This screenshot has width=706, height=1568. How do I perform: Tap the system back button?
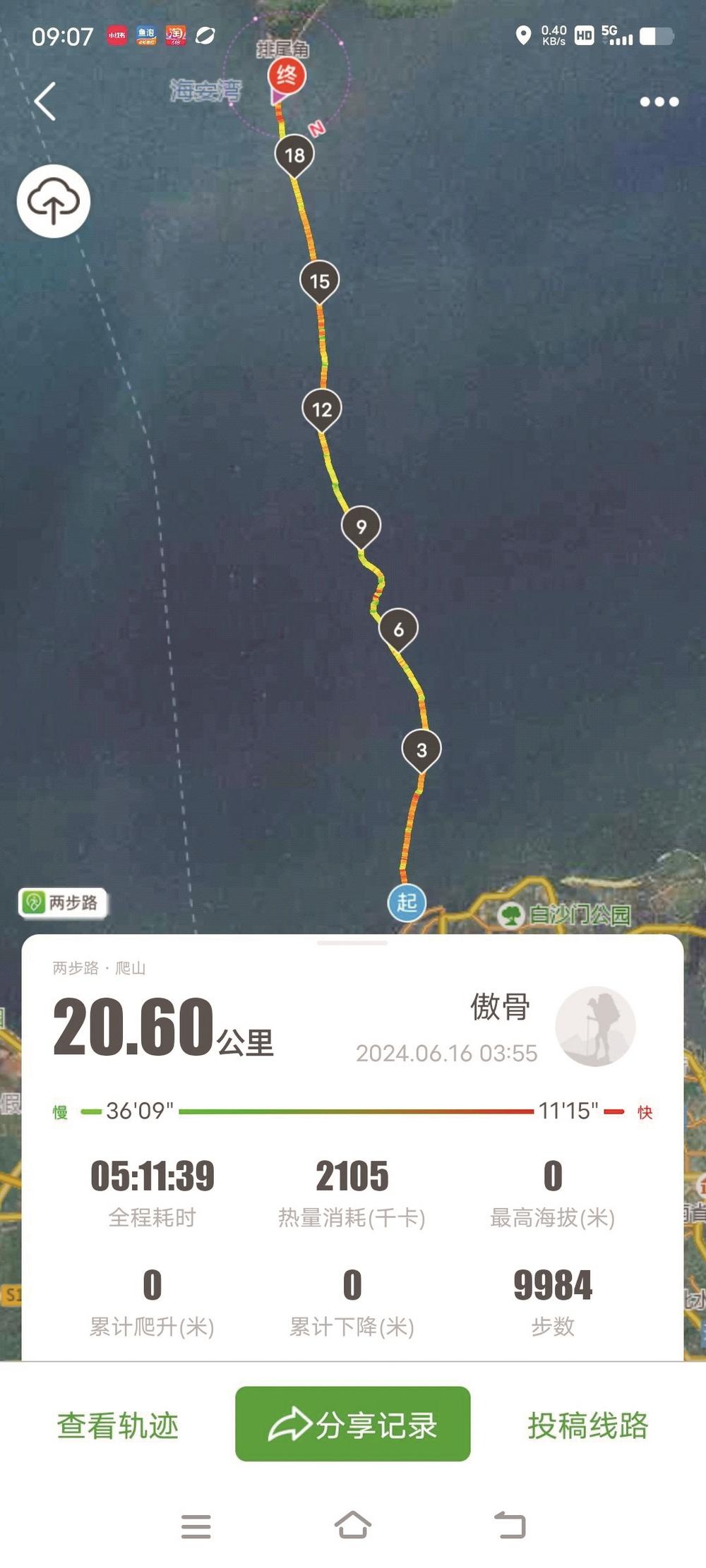pyautogui.click(x=510, y=1526)
